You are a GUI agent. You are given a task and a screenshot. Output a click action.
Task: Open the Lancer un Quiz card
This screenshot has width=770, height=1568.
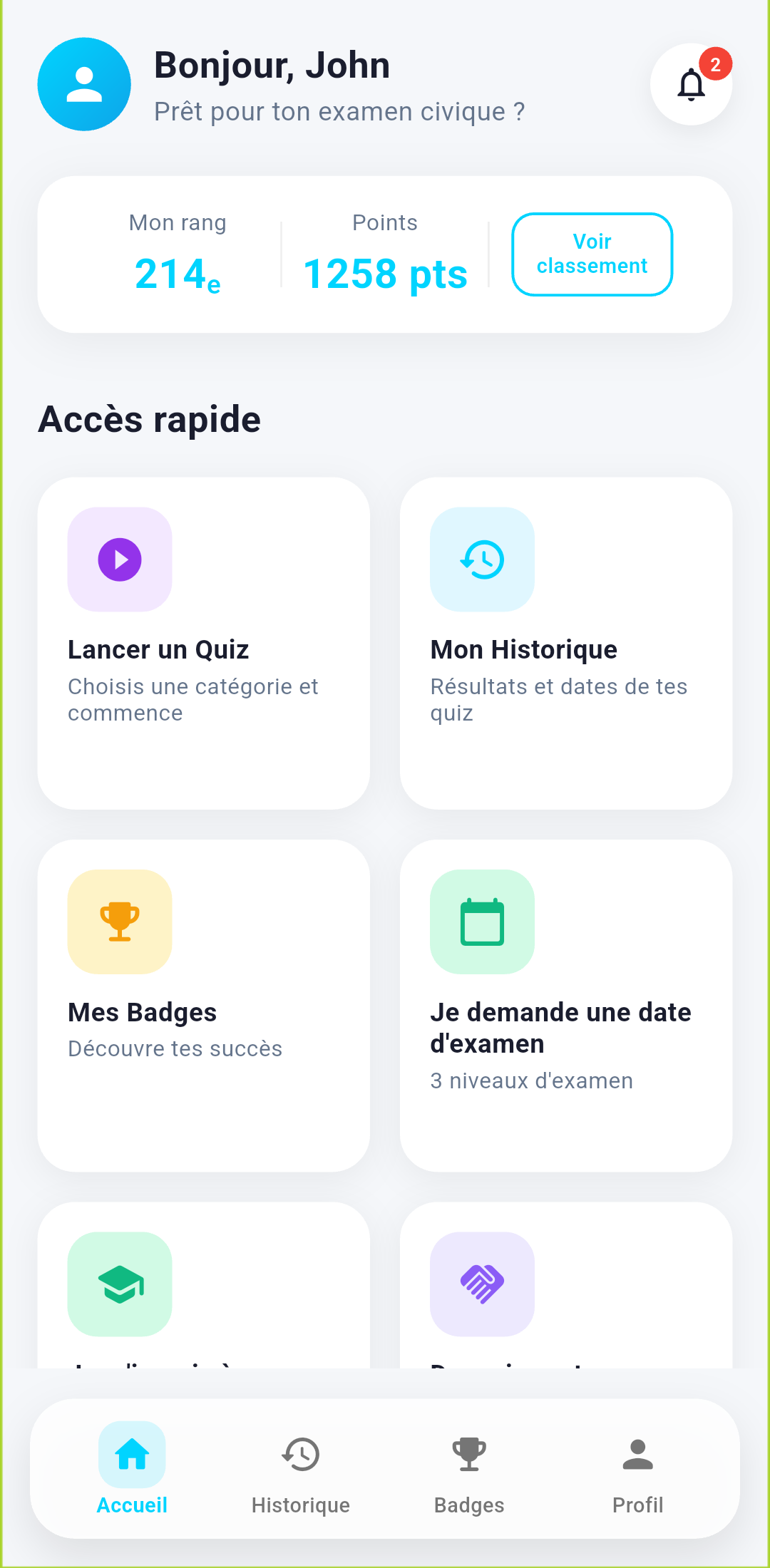203,641
